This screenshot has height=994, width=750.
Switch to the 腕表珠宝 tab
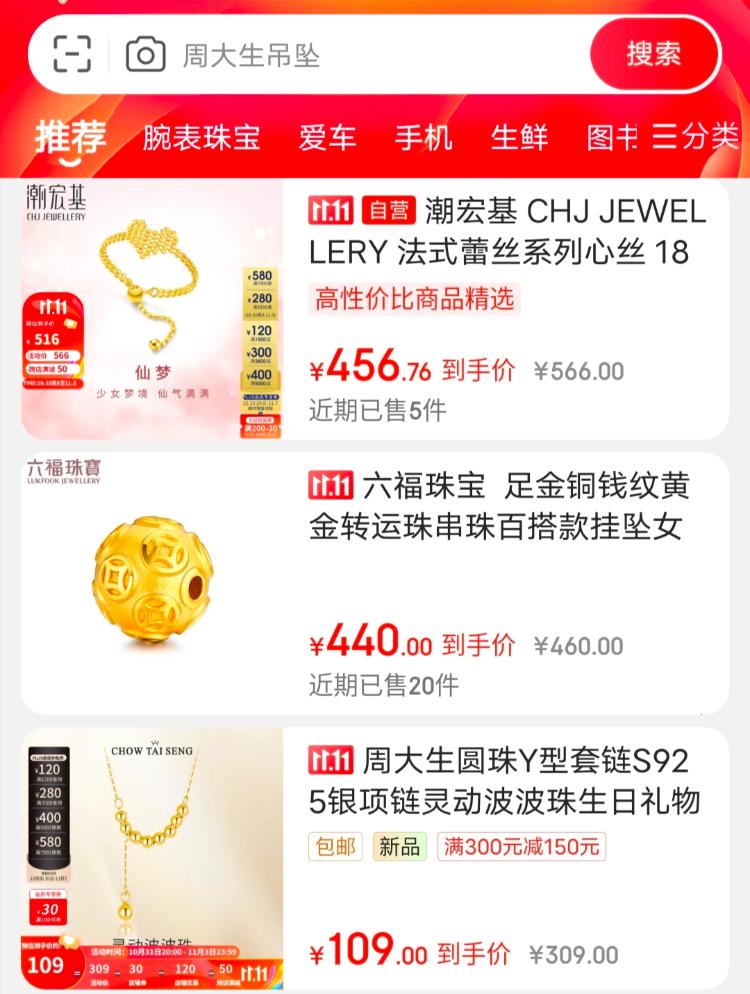point(201,137)
